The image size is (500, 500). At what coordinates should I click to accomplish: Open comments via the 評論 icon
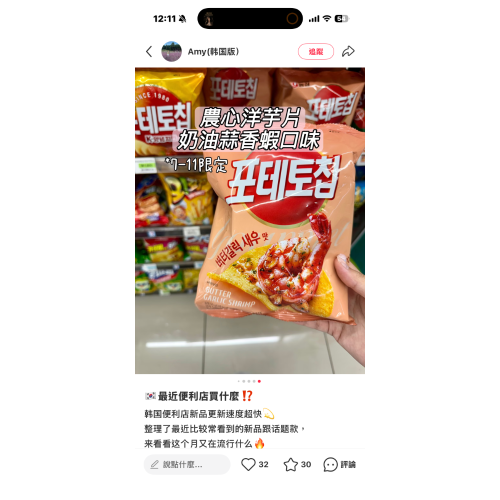tap(331, 464)
